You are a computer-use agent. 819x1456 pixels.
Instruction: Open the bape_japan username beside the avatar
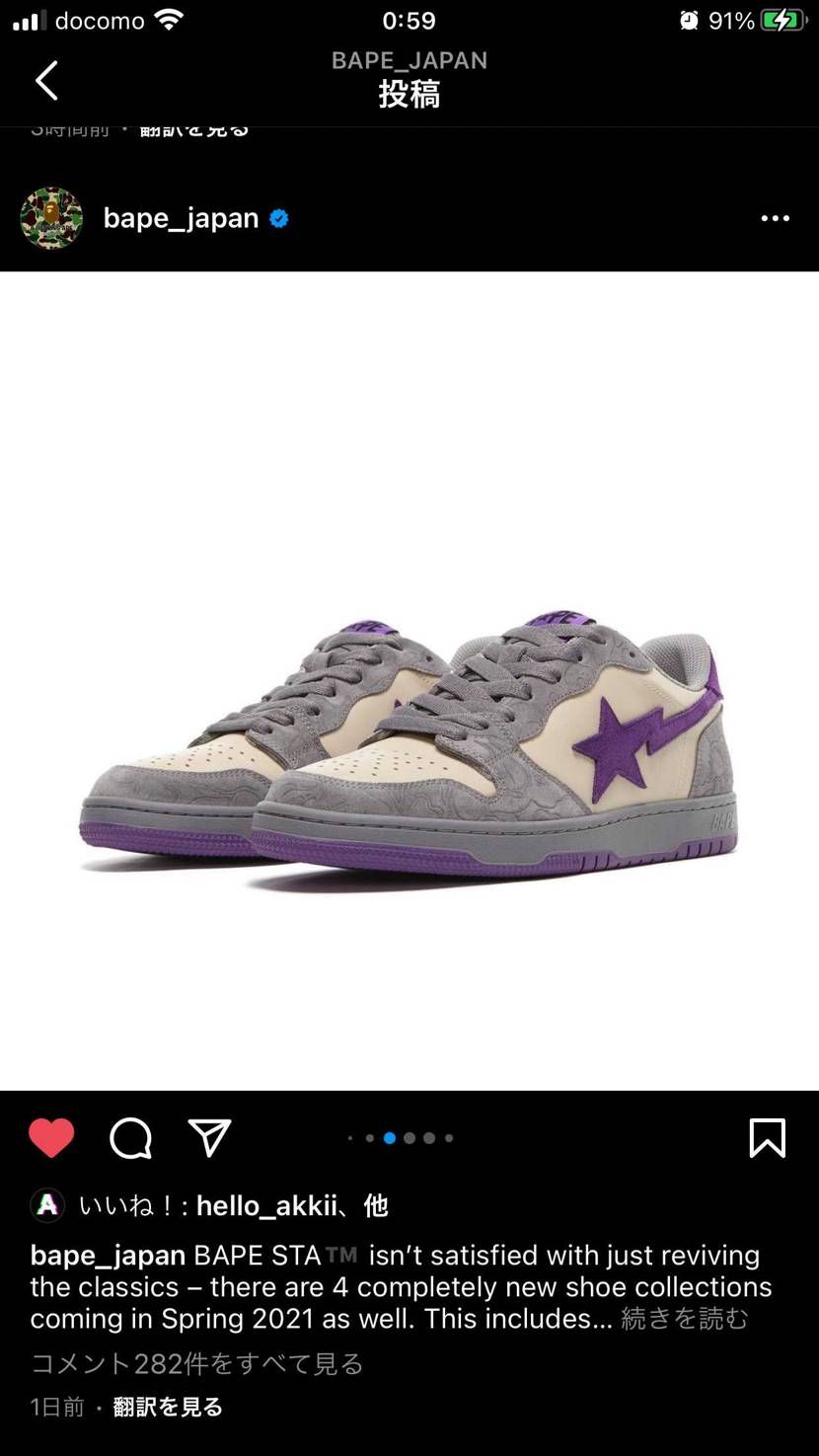click(181, 218)
